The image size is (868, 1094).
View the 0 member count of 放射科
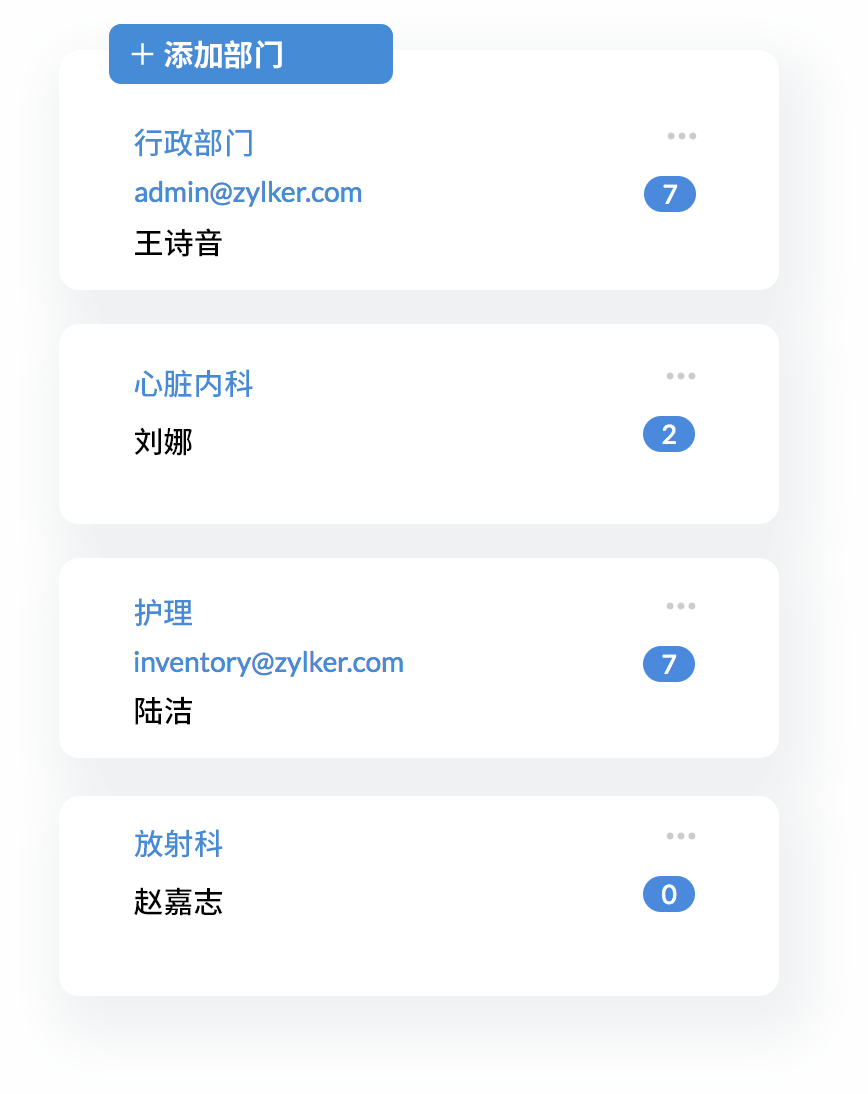[669, 894]
